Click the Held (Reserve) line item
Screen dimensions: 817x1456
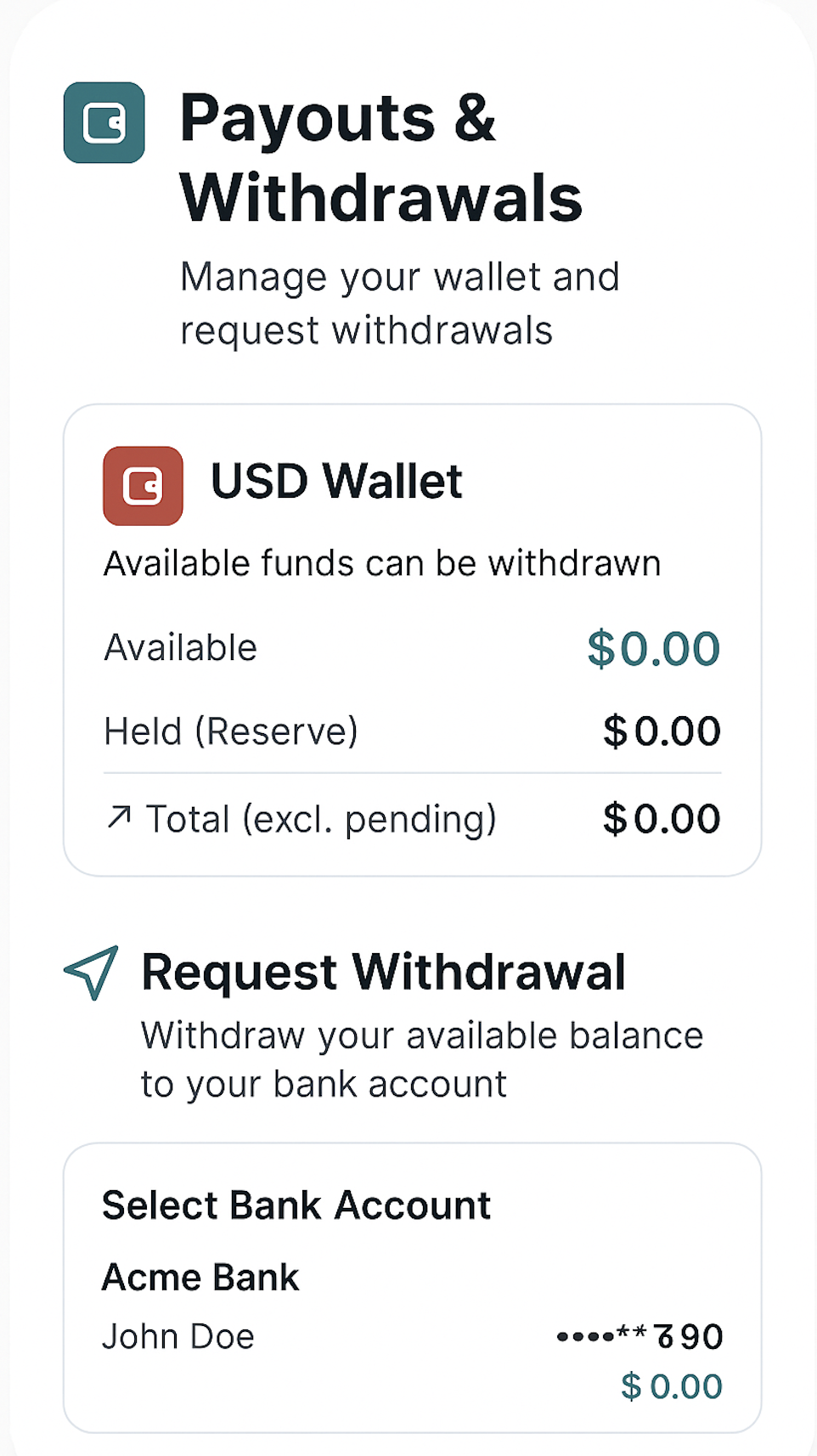coord(231,731)
